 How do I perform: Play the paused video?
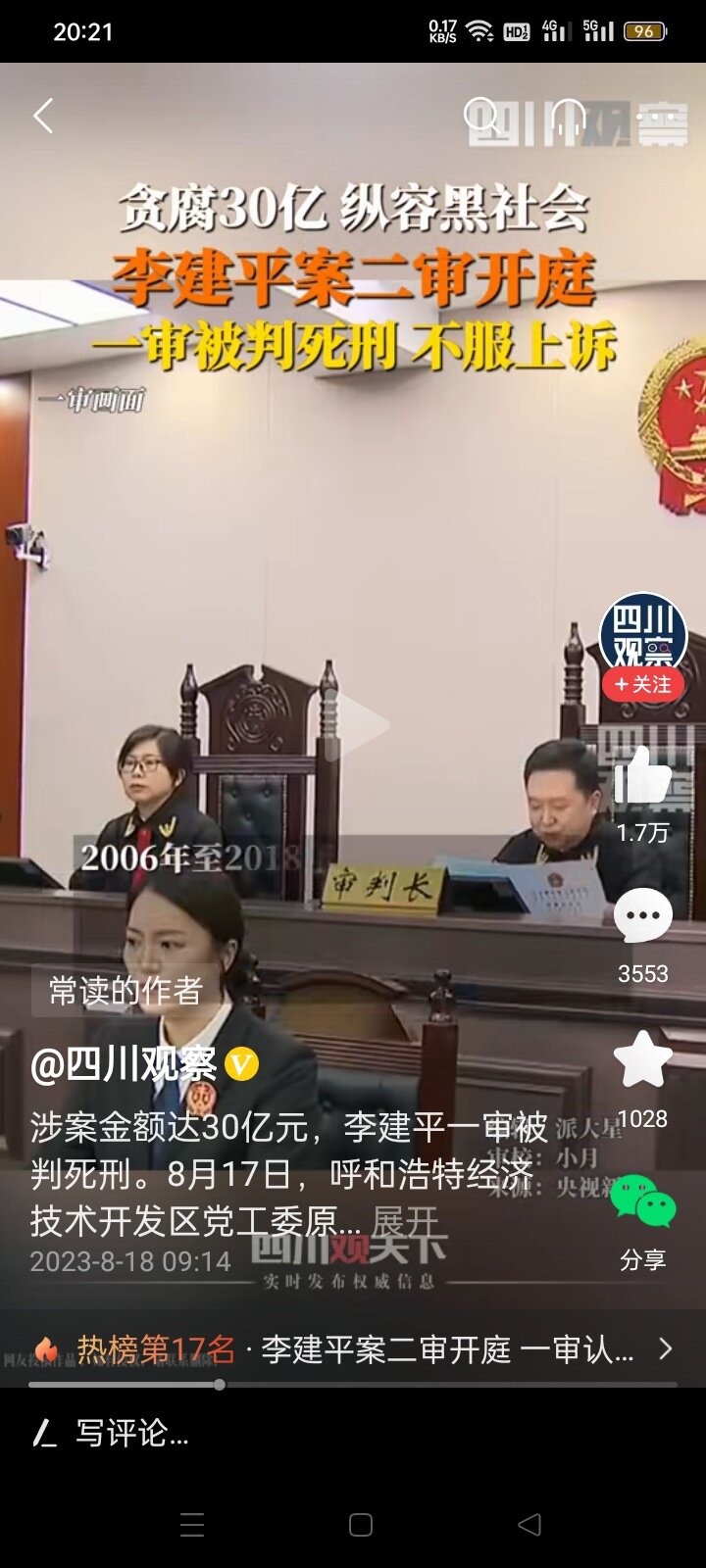[354, 725]
